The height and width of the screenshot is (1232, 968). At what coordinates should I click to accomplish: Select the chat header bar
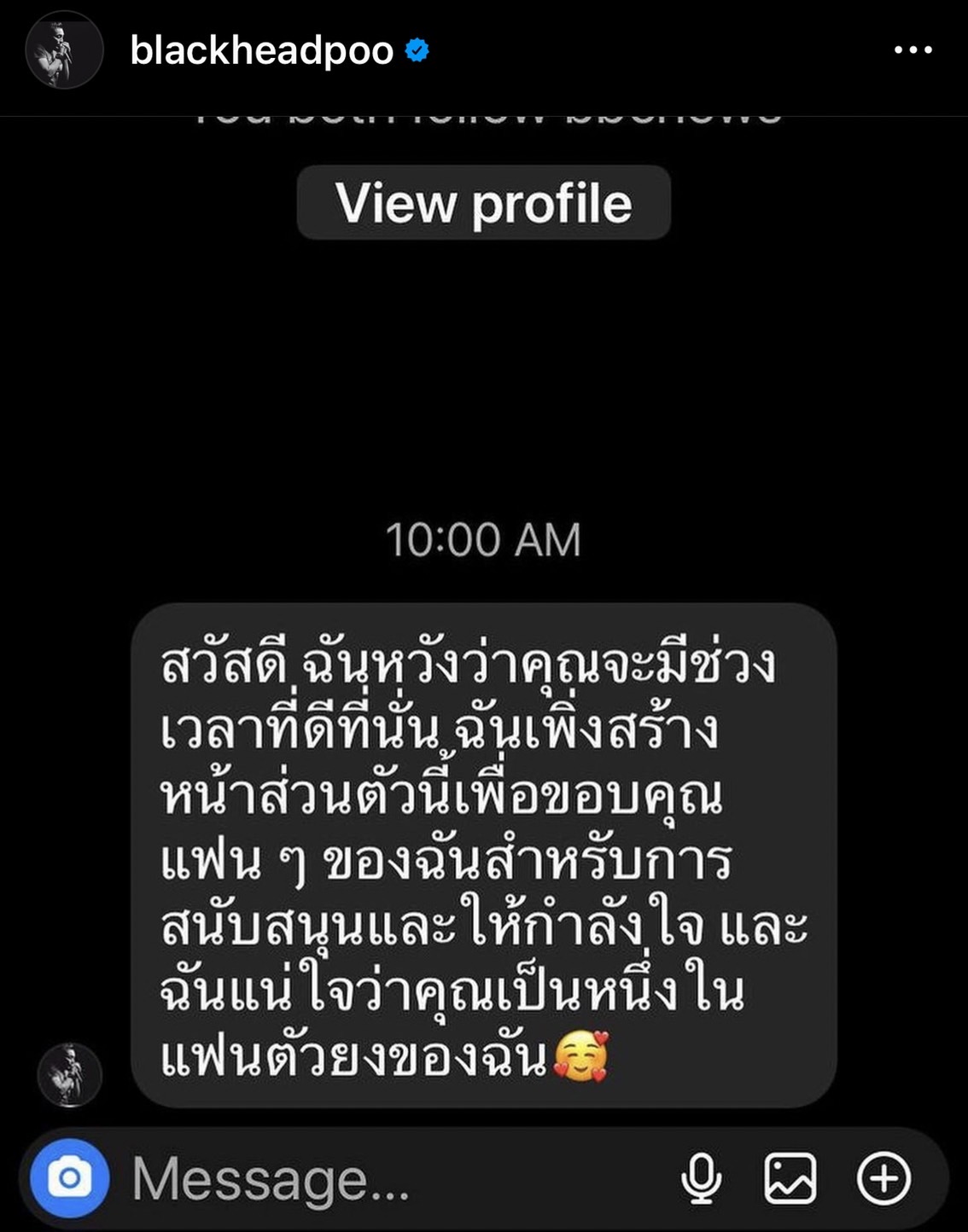tap(484, 50)
